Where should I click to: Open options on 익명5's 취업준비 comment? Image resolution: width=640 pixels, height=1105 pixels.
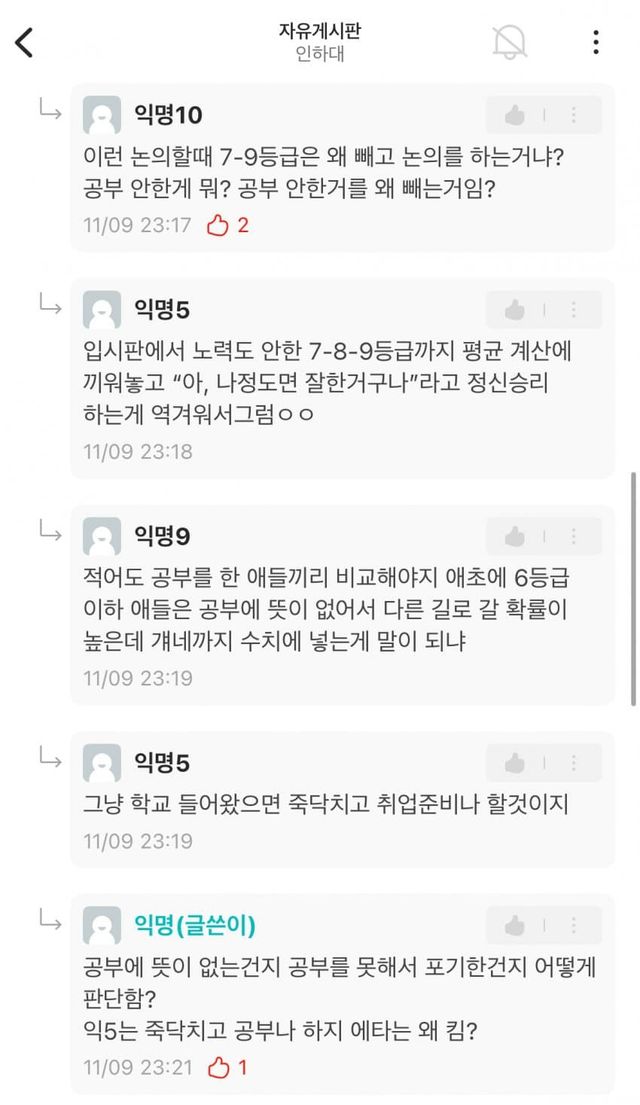pyautogui.click(x=574, y=764)
